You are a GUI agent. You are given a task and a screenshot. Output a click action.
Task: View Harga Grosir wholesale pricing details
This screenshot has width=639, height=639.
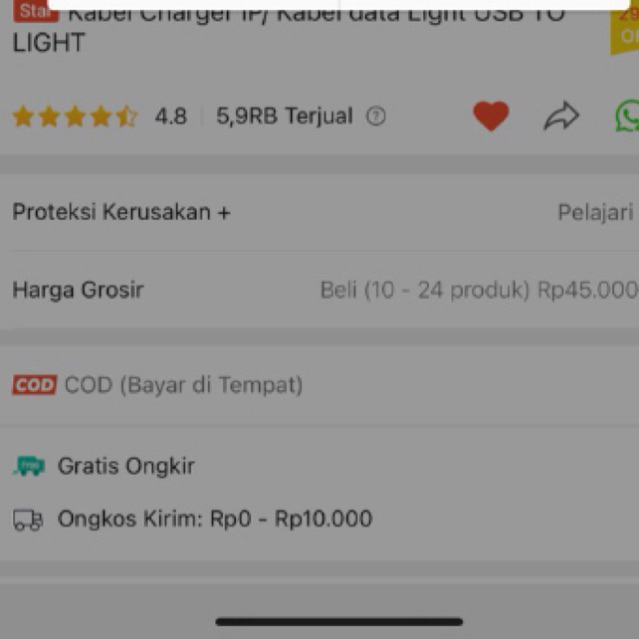320,290
